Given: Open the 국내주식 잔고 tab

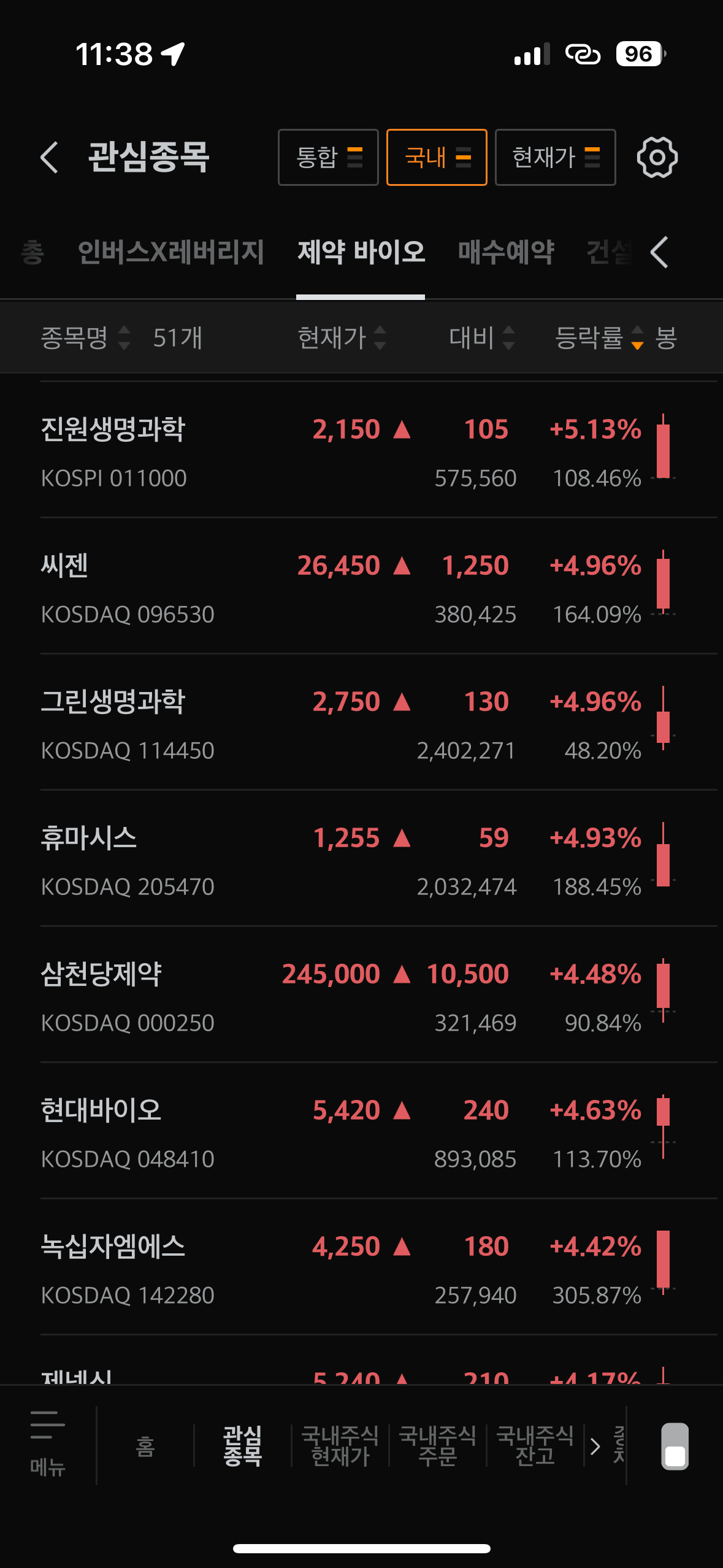Looking at the screenshot, I should pyautogui.click(x=535, y=1445).
